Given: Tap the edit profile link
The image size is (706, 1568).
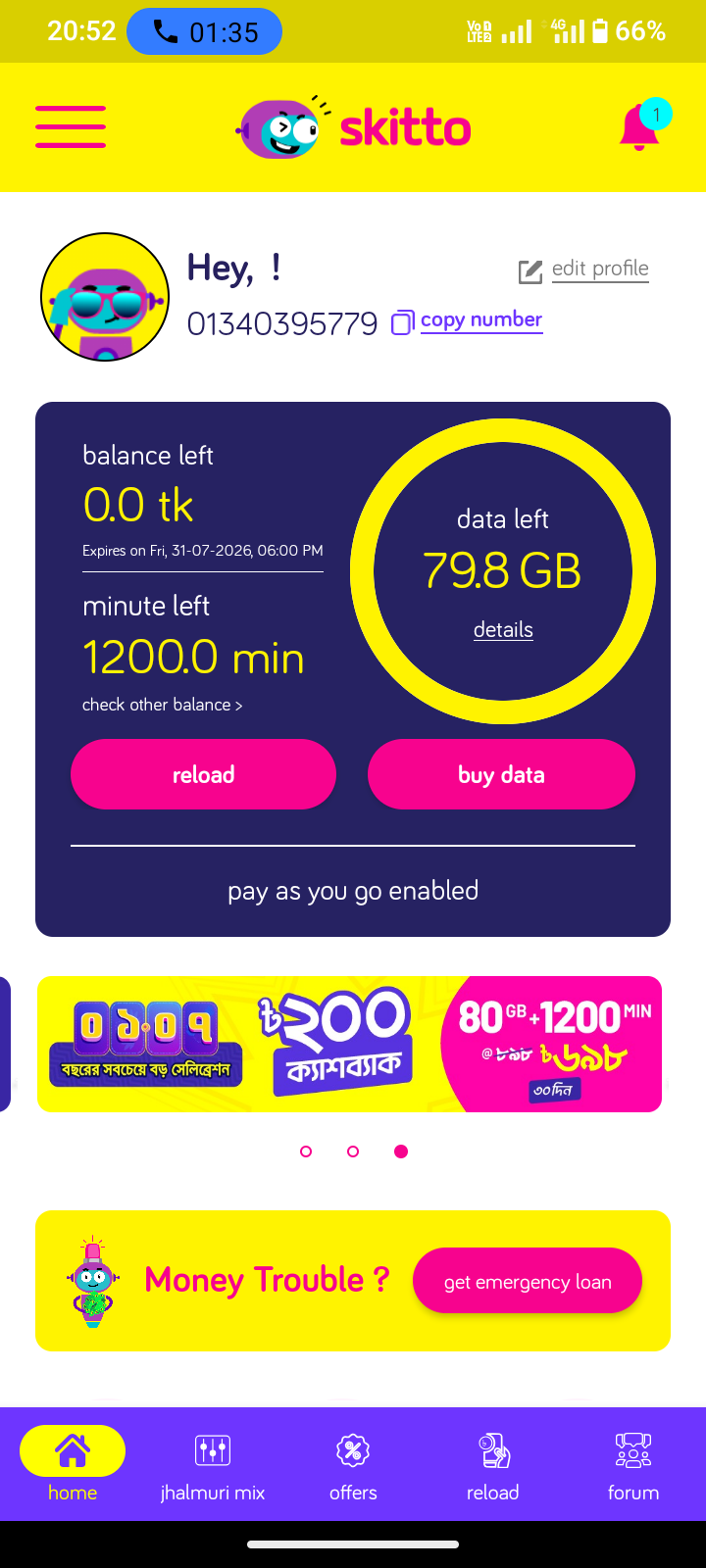Looking at the screenshot, I should pos(585,269).
